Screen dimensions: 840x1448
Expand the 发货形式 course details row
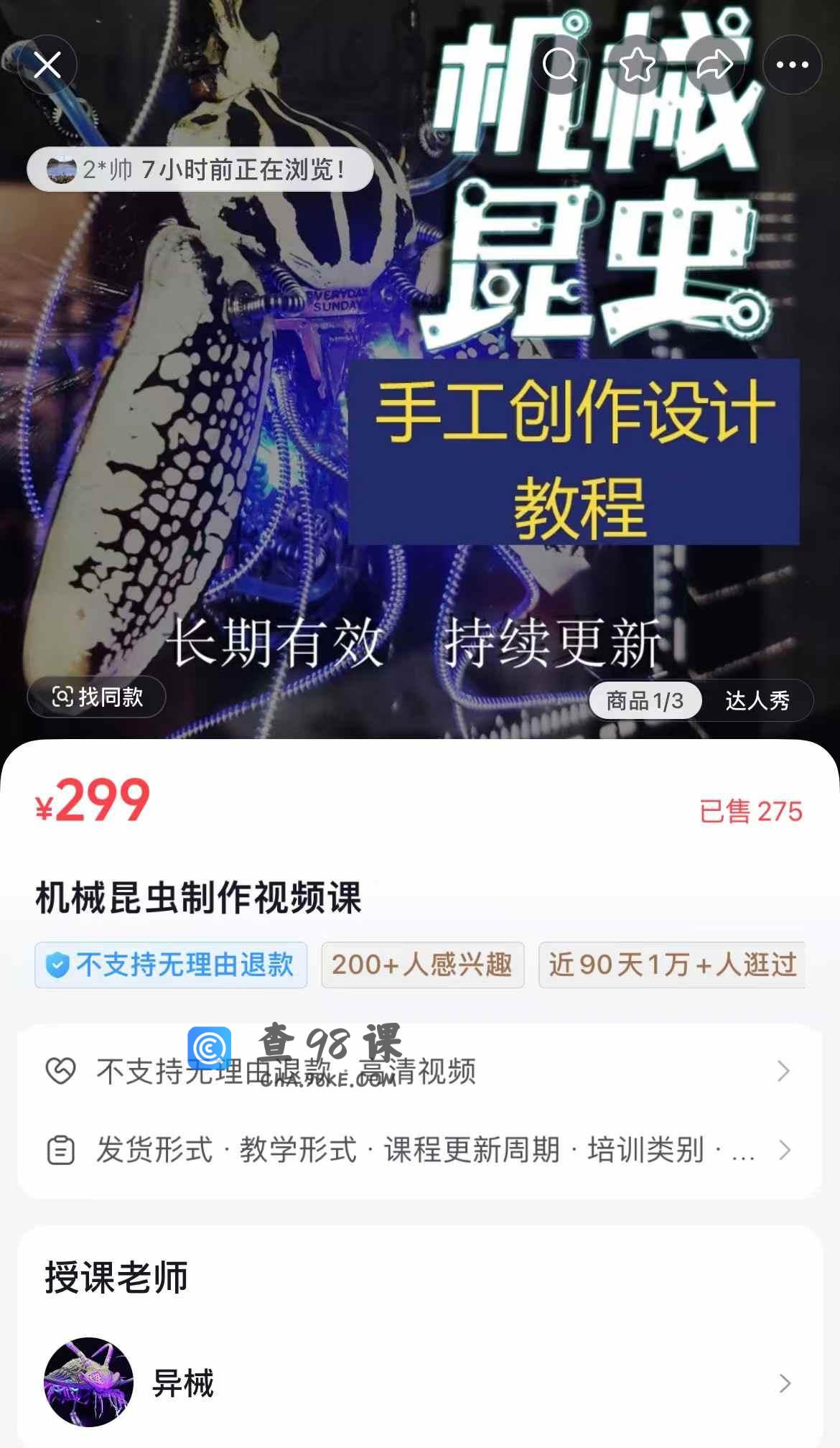click(x=420, y=1150)
